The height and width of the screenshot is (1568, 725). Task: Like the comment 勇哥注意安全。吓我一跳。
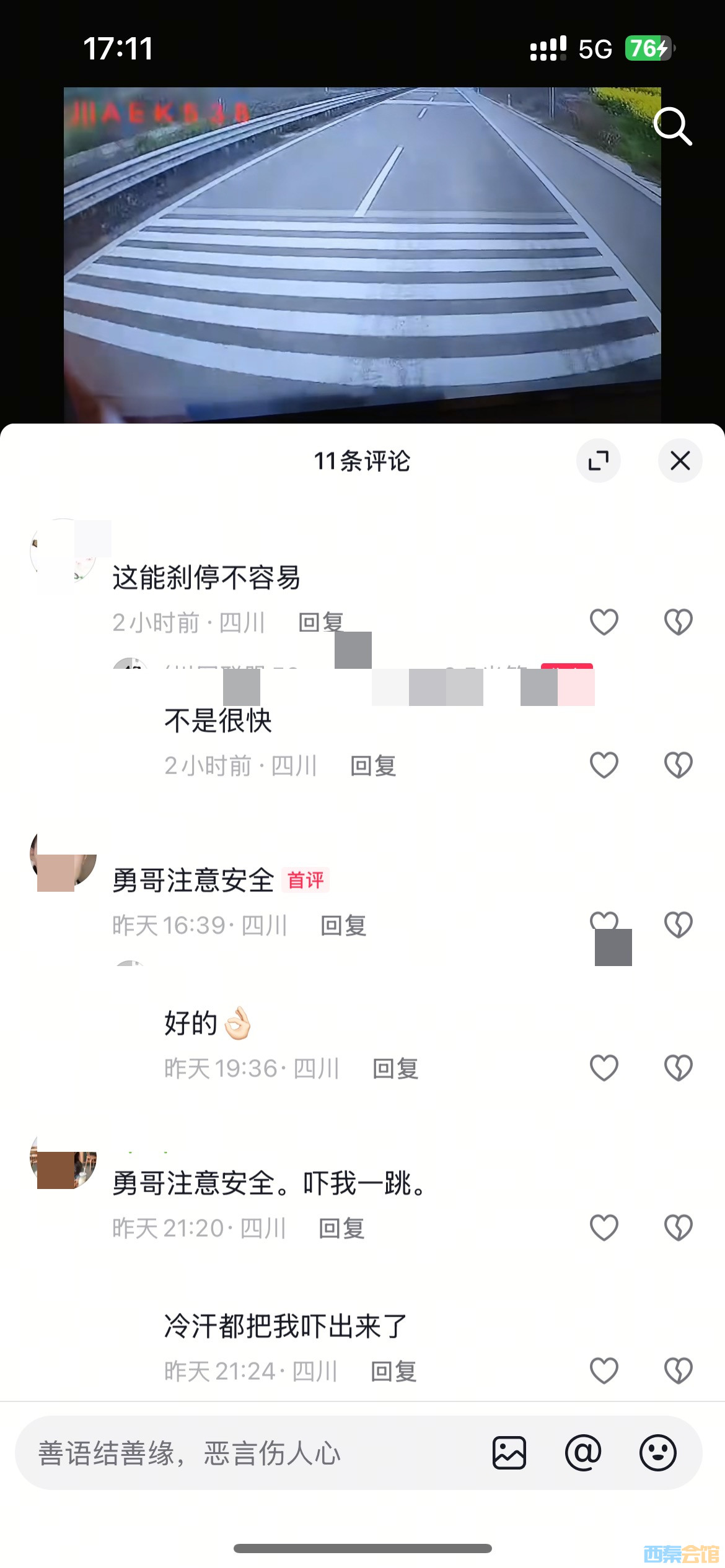point(604,1227)
